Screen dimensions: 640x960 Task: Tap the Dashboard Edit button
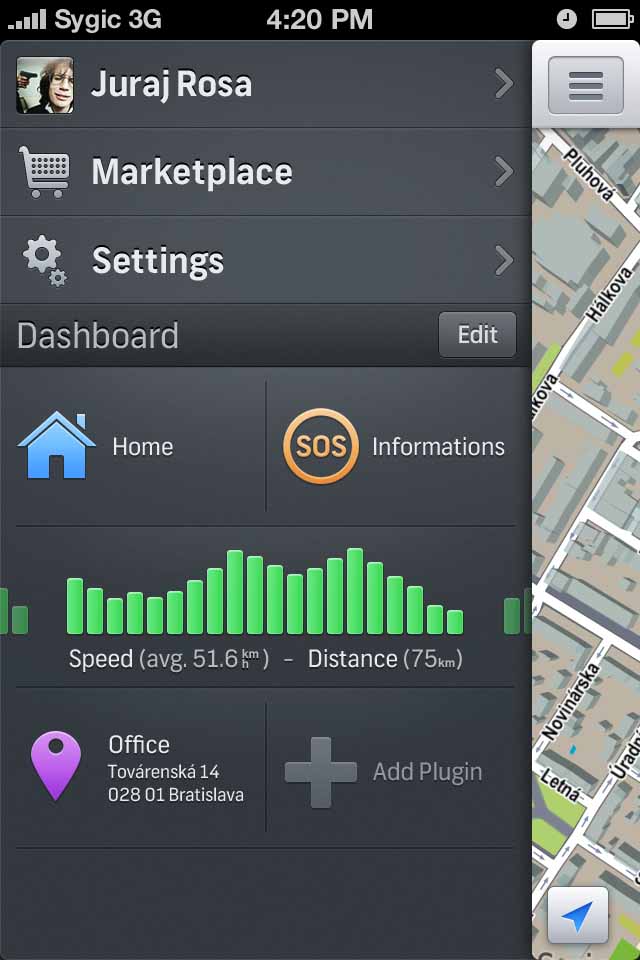click(477, 335)
